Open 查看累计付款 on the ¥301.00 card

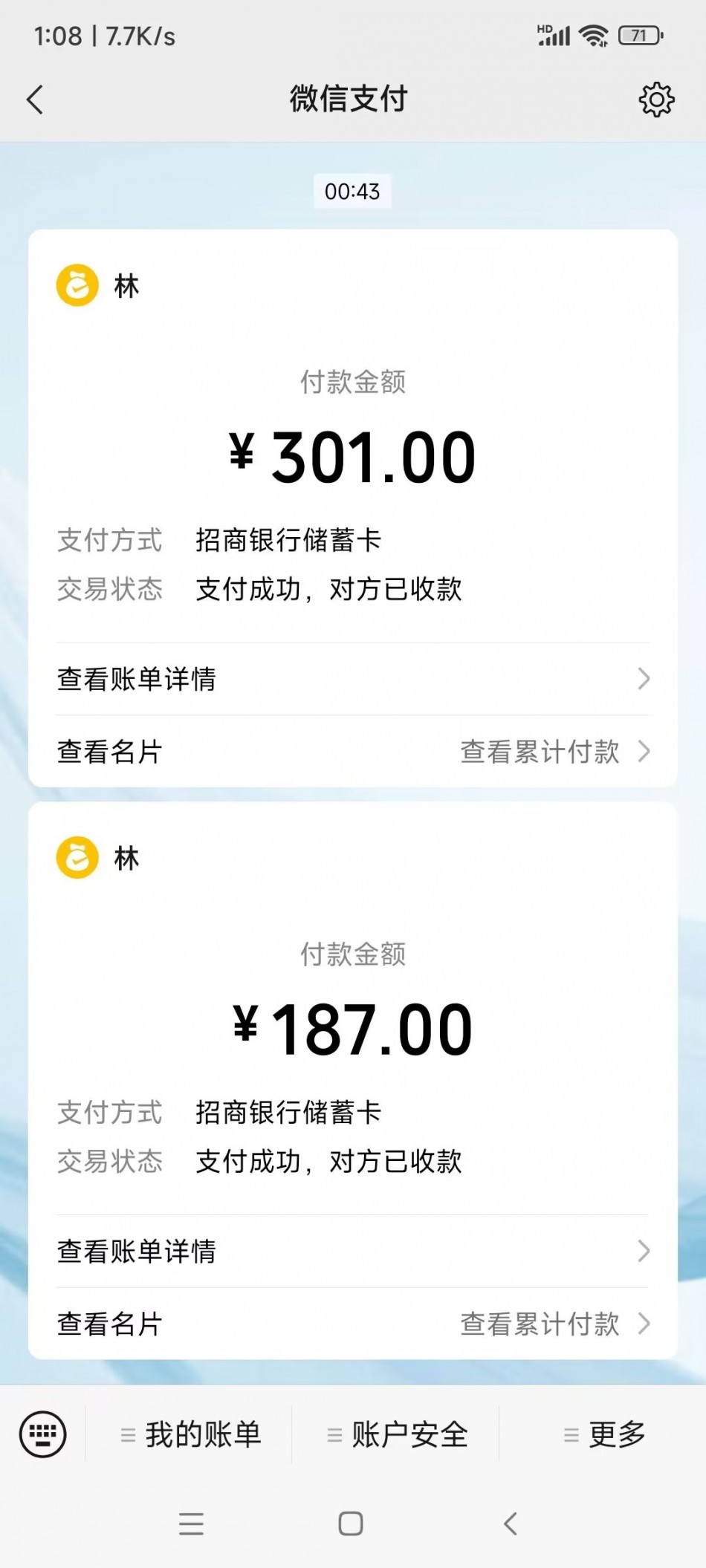coord(554,752)
